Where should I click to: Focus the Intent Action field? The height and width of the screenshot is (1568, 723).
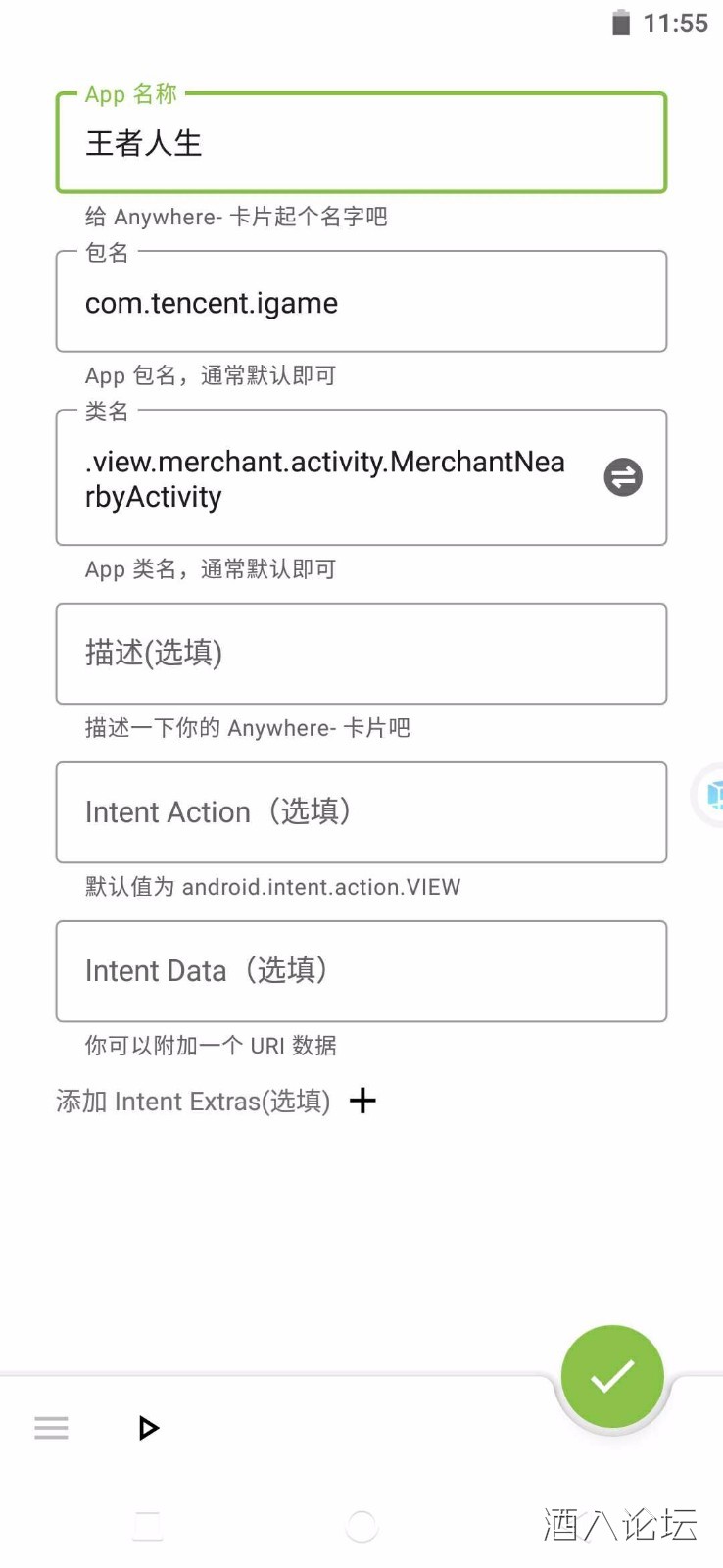(361, 812)
